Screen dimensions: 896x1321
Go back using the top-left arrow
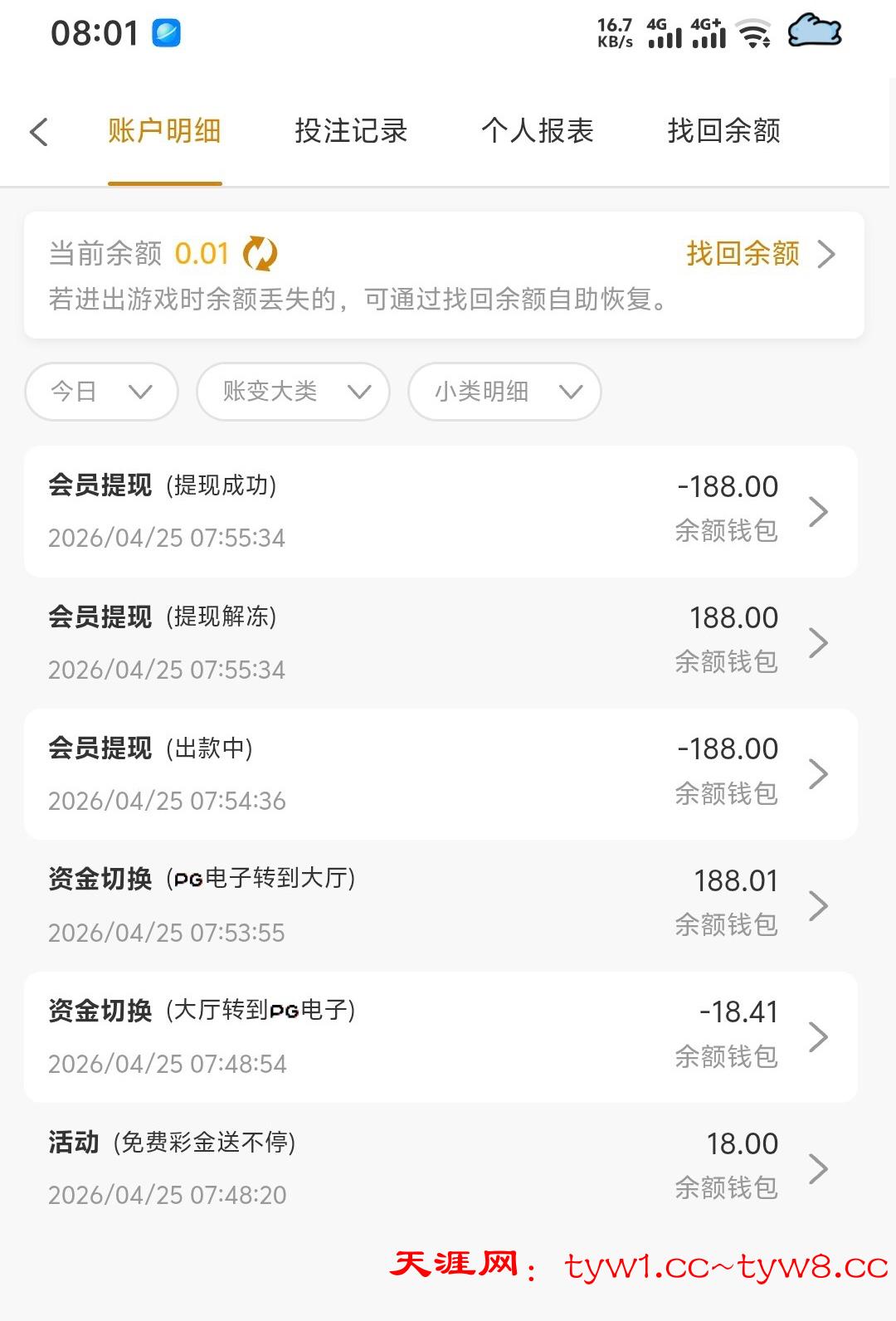(39, 132)
